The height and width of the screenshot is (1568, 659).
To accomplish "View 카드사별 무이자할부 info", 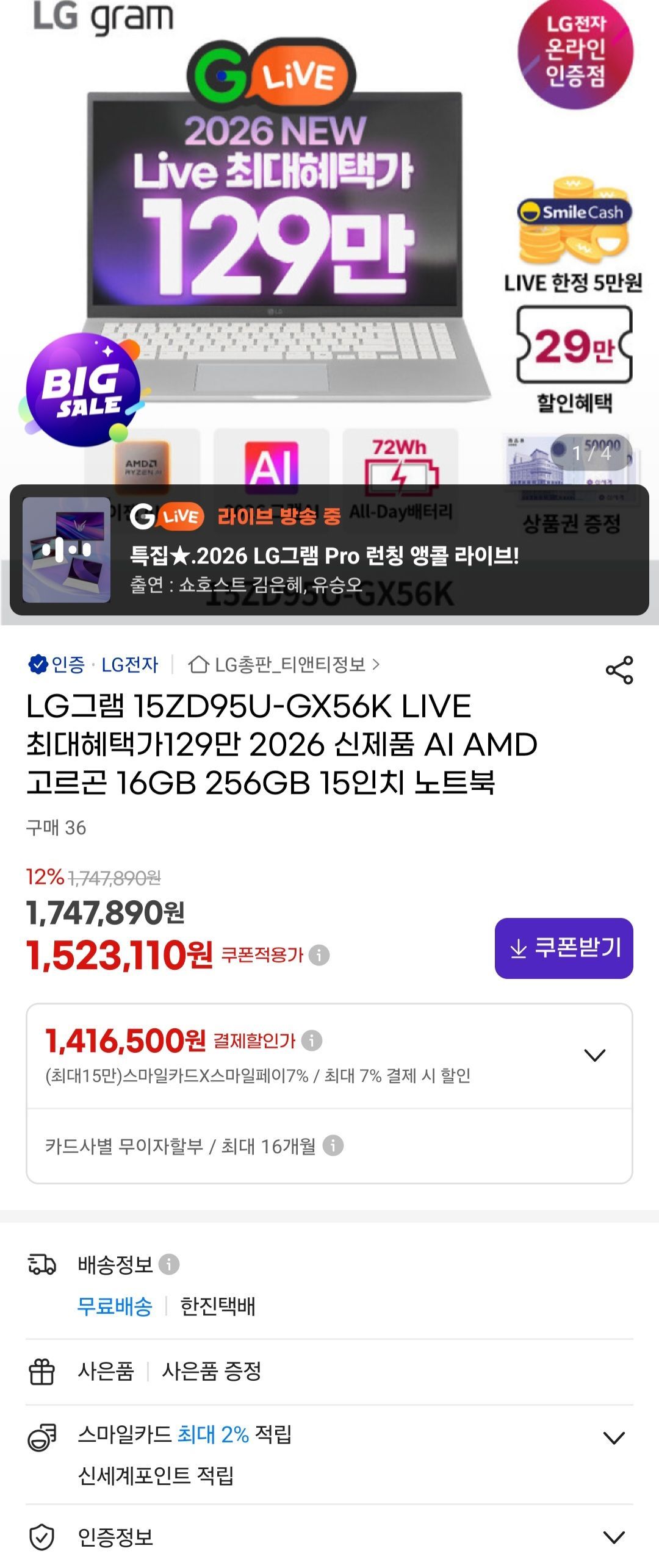I will [333, 1146].
